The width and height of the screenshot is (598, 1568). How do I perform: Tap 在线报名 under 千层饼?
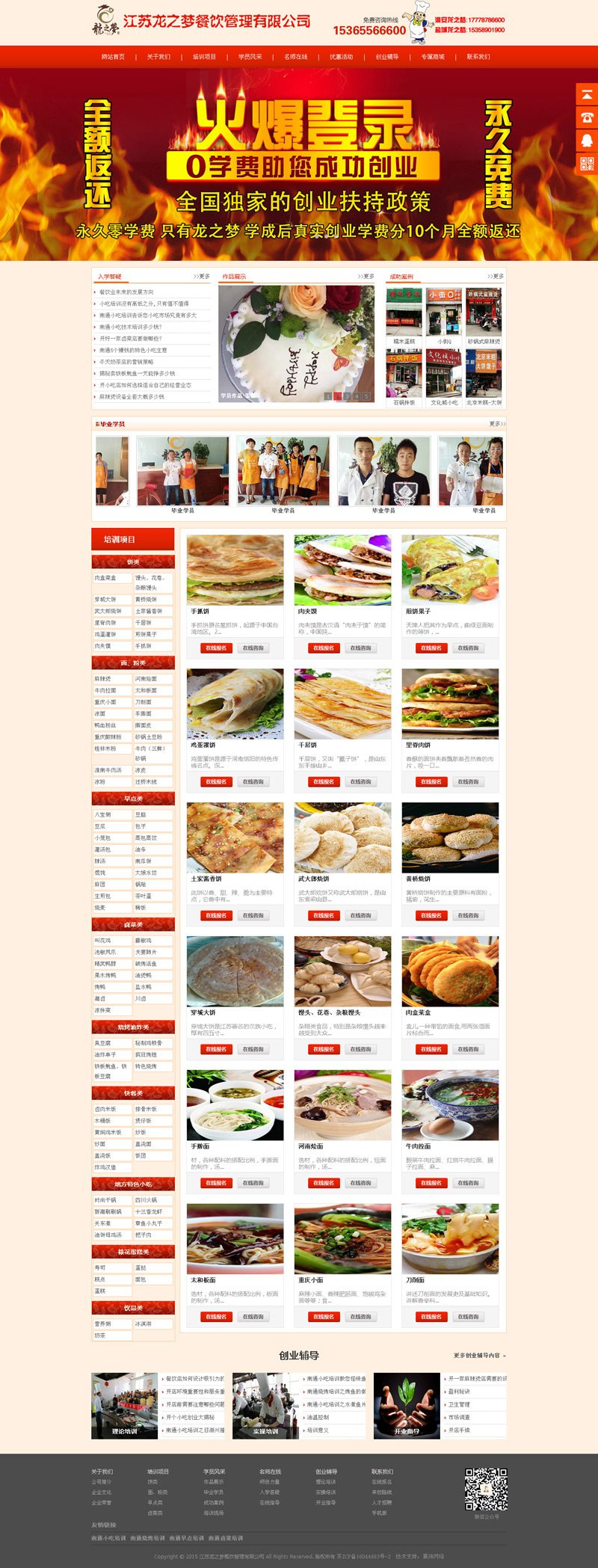tap(324, 782)
